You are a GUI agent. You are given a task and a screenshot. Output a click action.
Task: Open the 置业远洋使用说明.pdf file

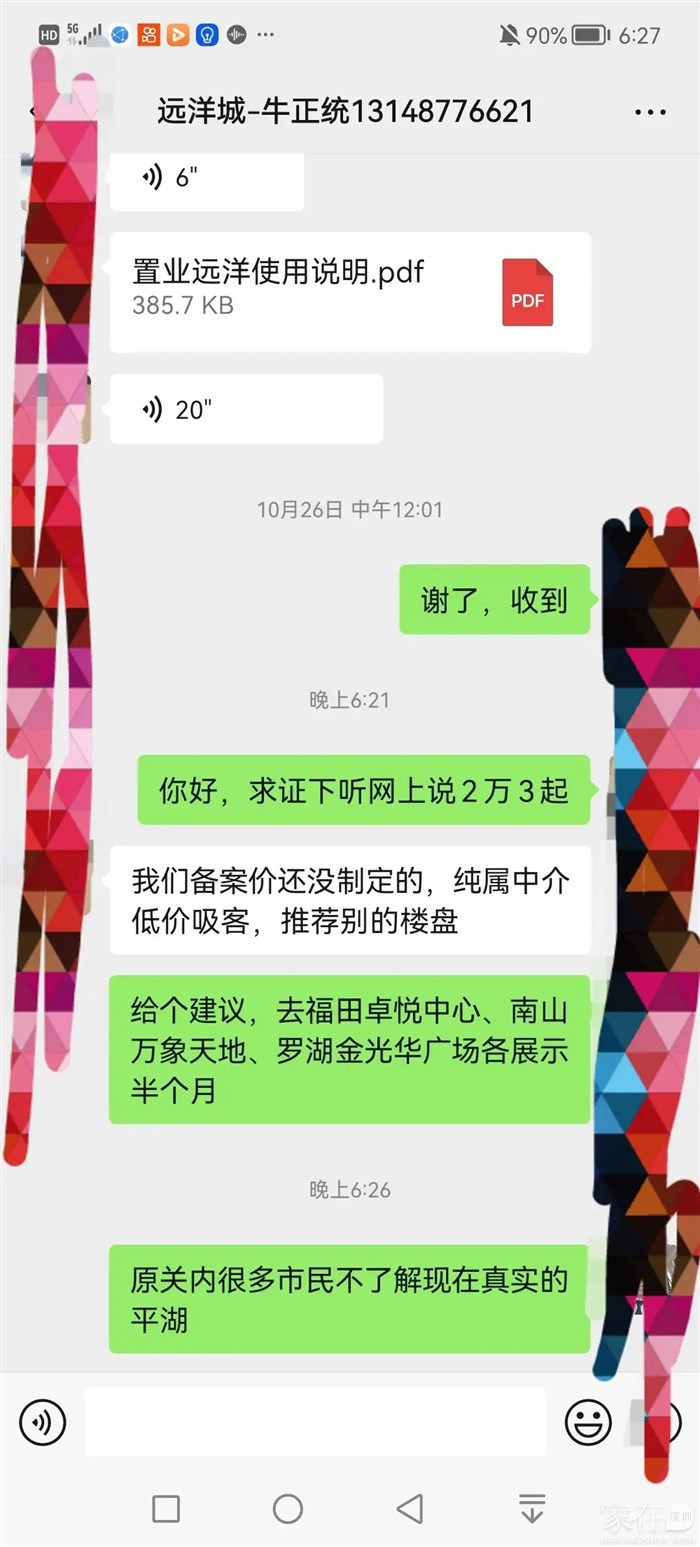(x=349, y=291)
